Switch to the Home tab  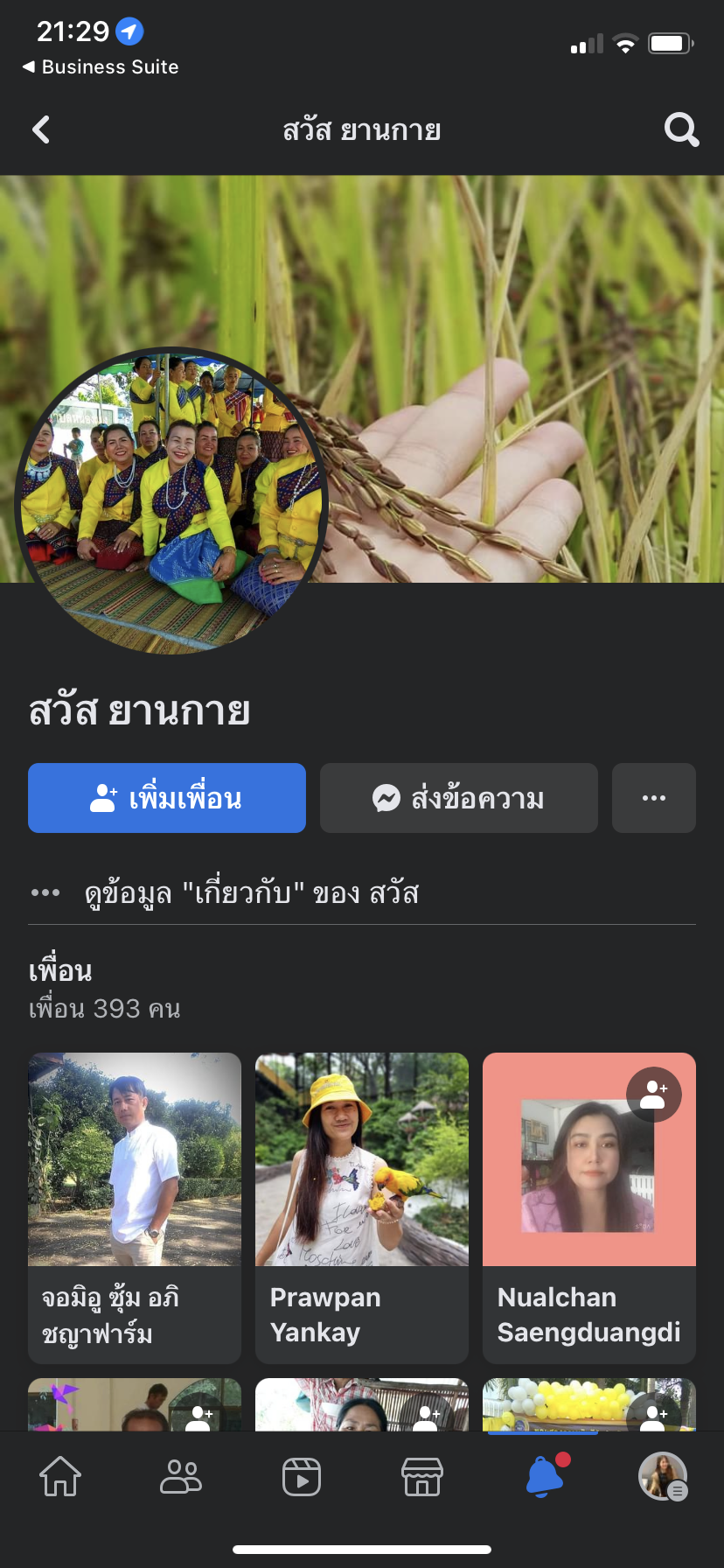click(60, 1478)
